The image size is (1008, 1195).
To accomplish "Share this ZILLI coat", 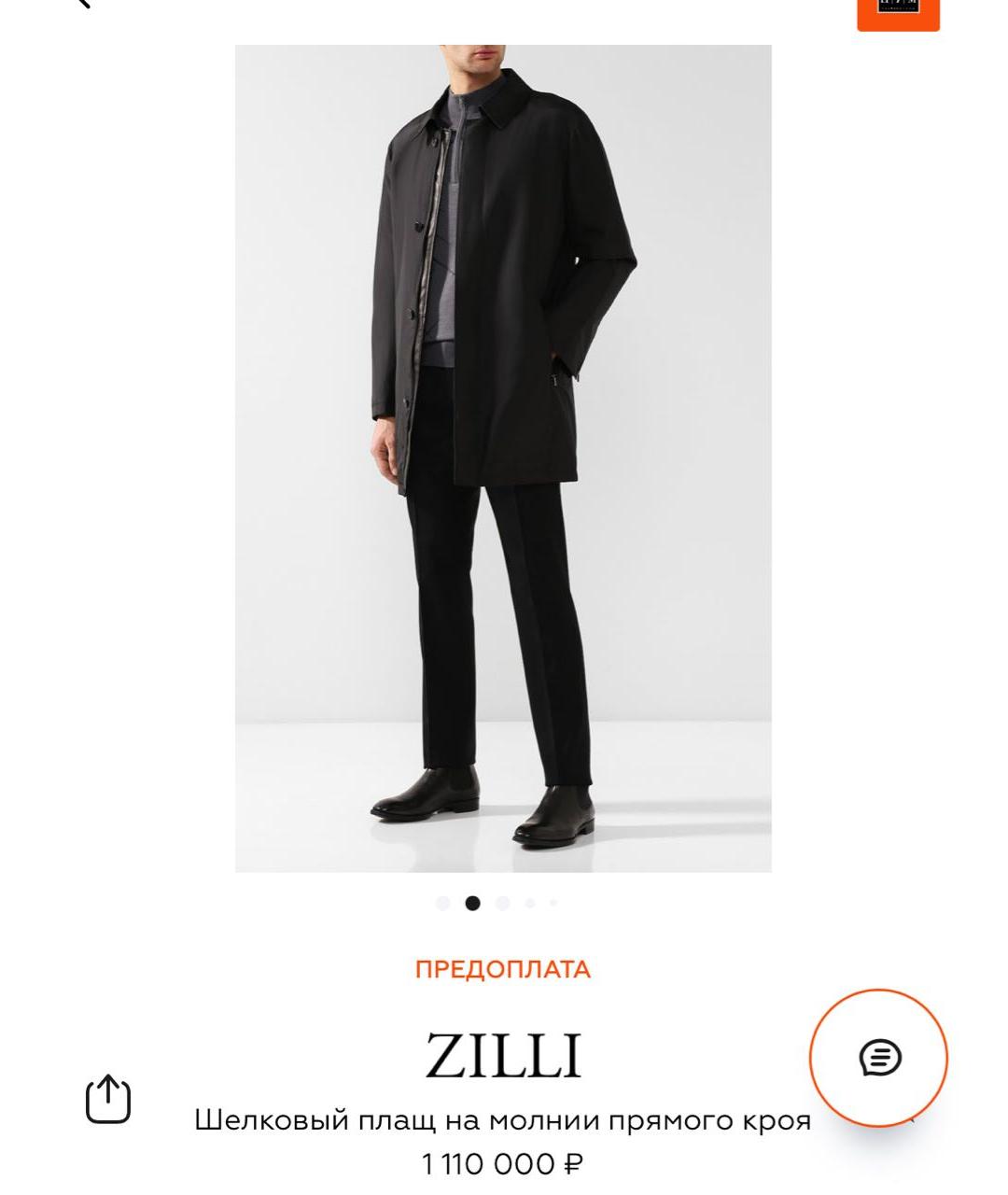I will (108, 1099).
